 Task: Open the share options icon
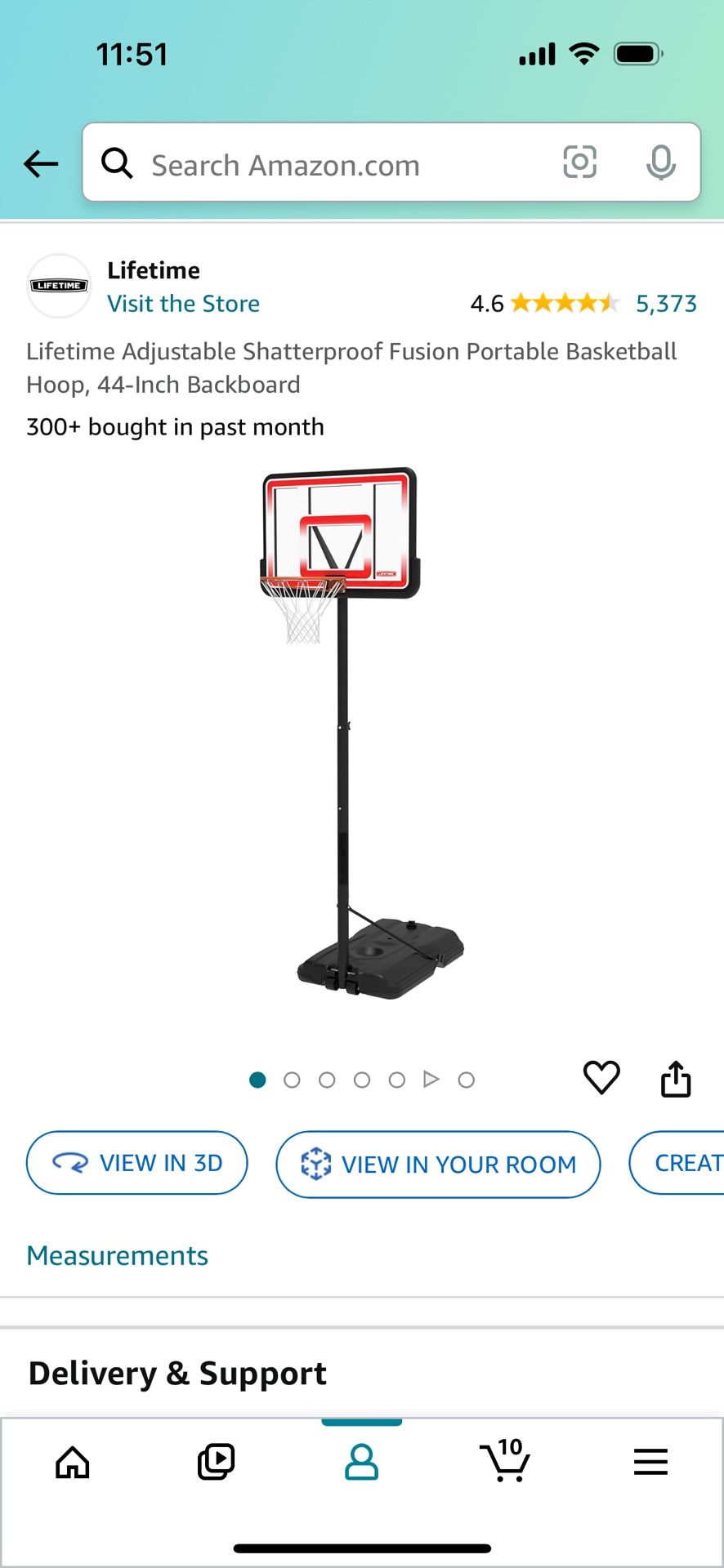point(676,1077)
